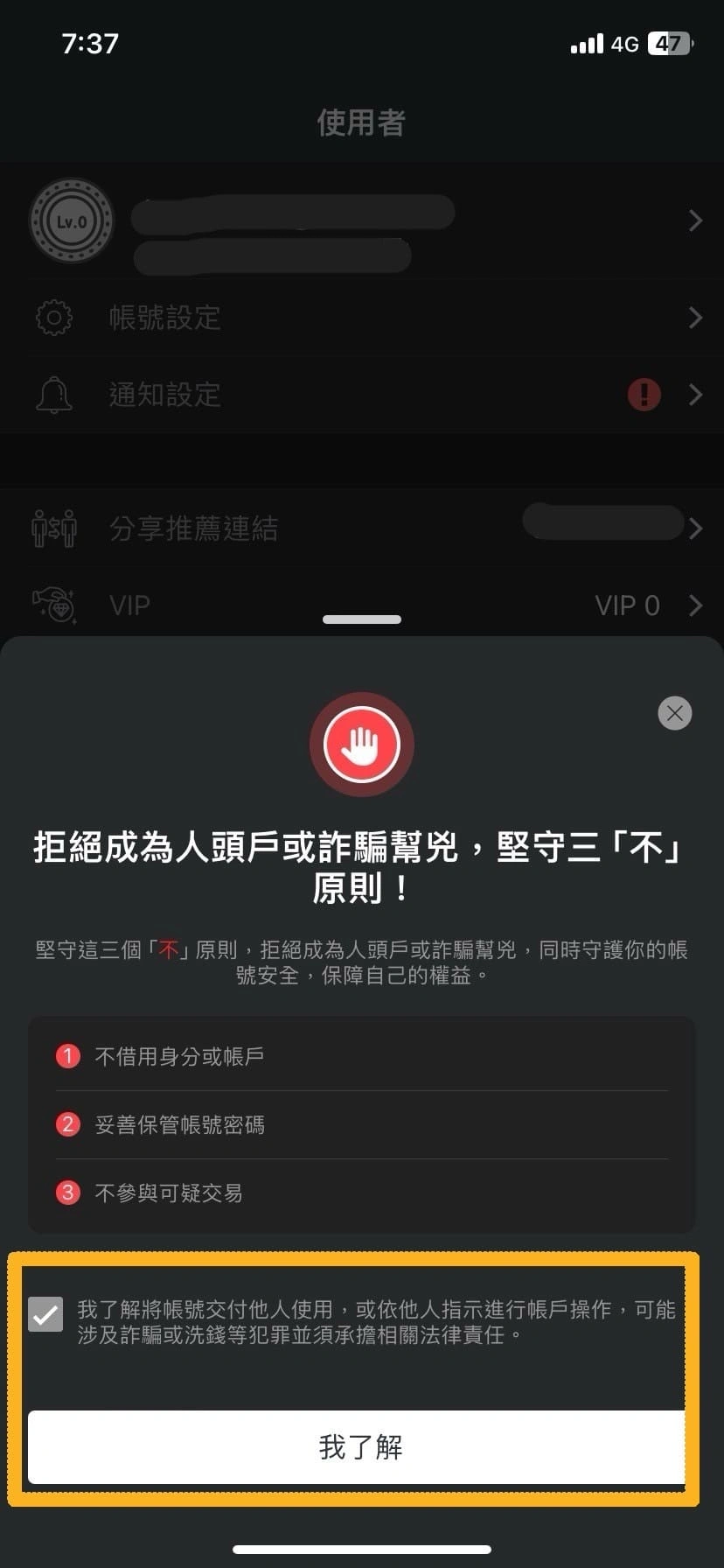This screenshot has width=724, height=1568.
Task: Uncheck the legal responsibility acknowledgment checkbox
Action: (45, 1313)
